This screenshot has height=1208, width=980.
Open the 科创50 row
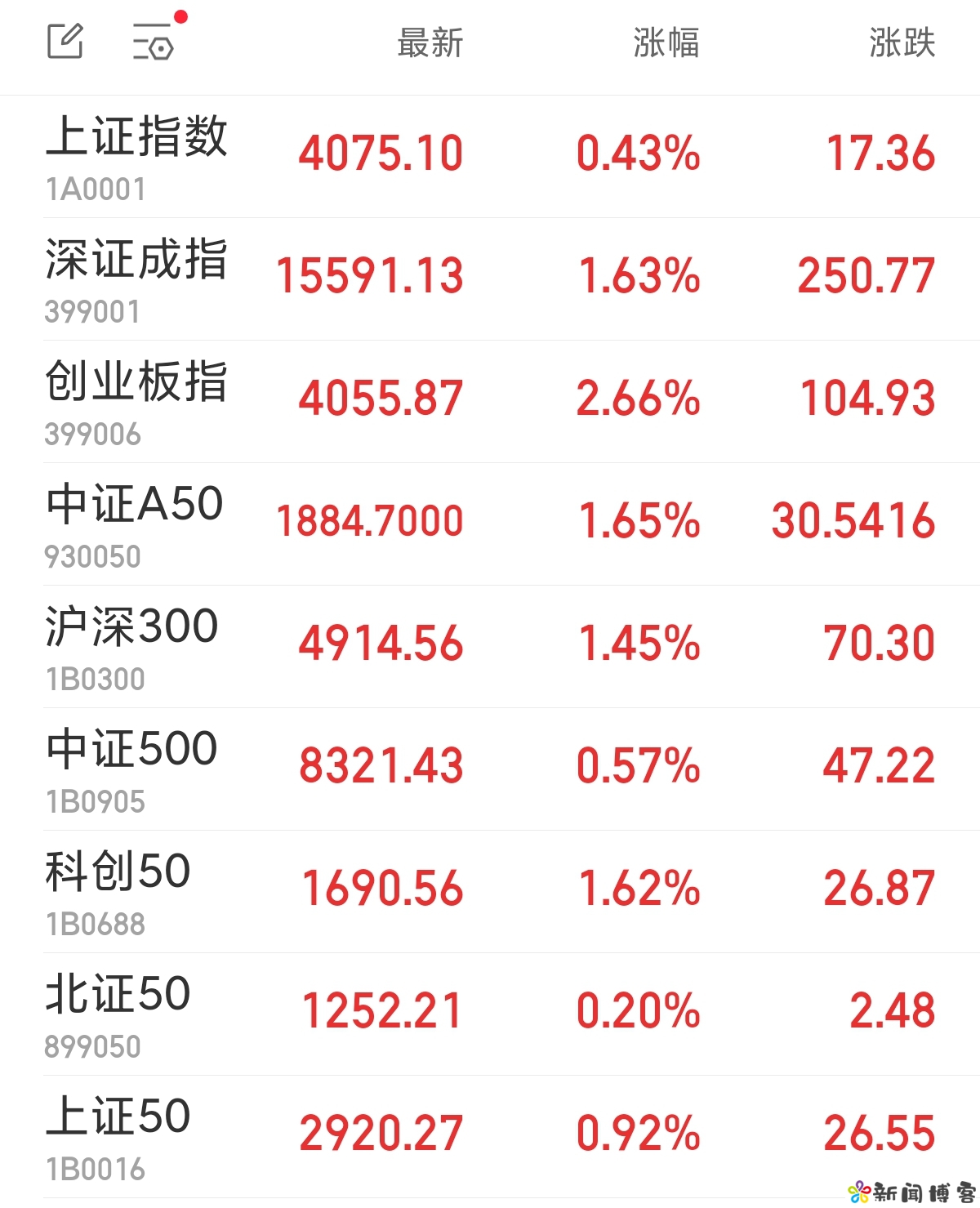(x=490, y=892)
